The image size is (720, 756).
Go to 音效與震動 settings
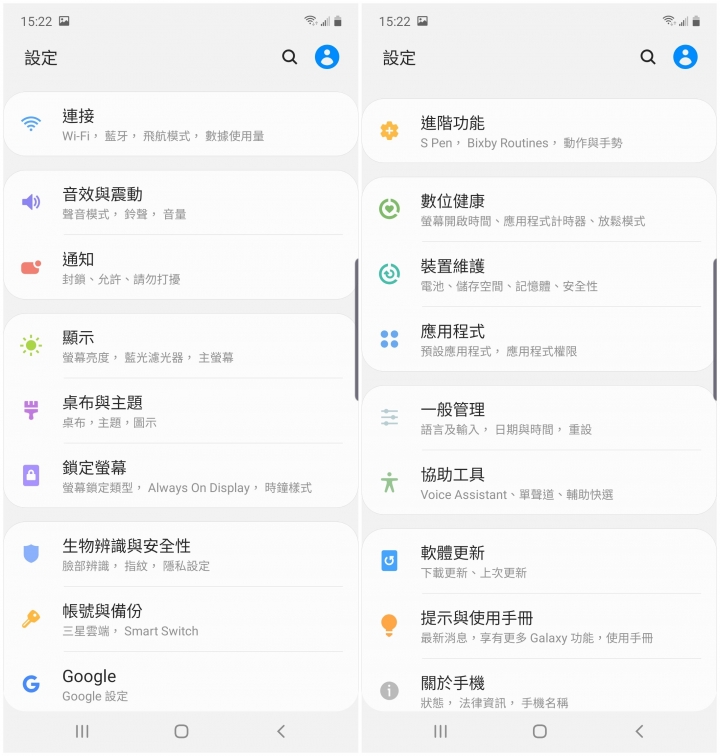coord(180,203)
